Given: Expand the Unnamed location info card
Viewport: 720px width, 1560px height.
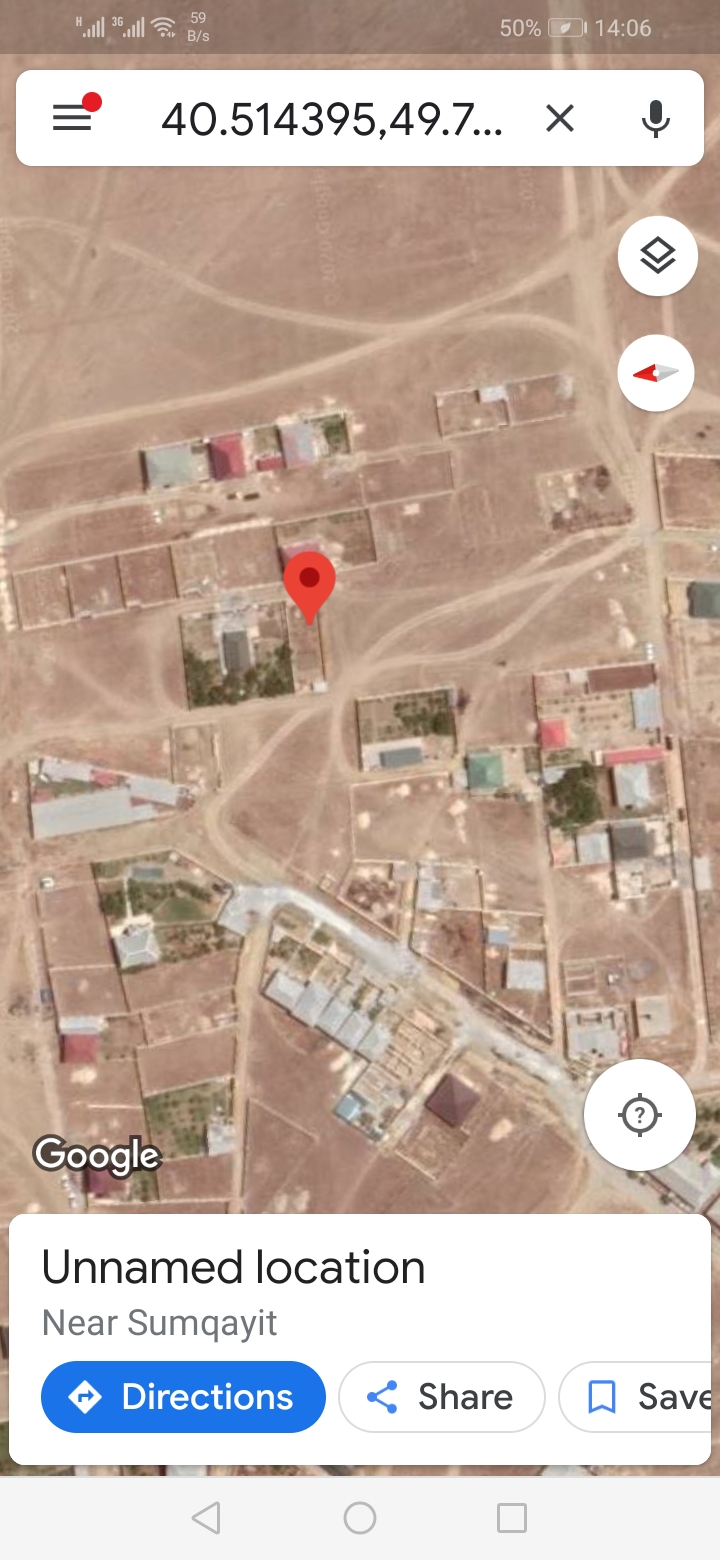Looking at the screenshot, I should (x=234, y=1268).
